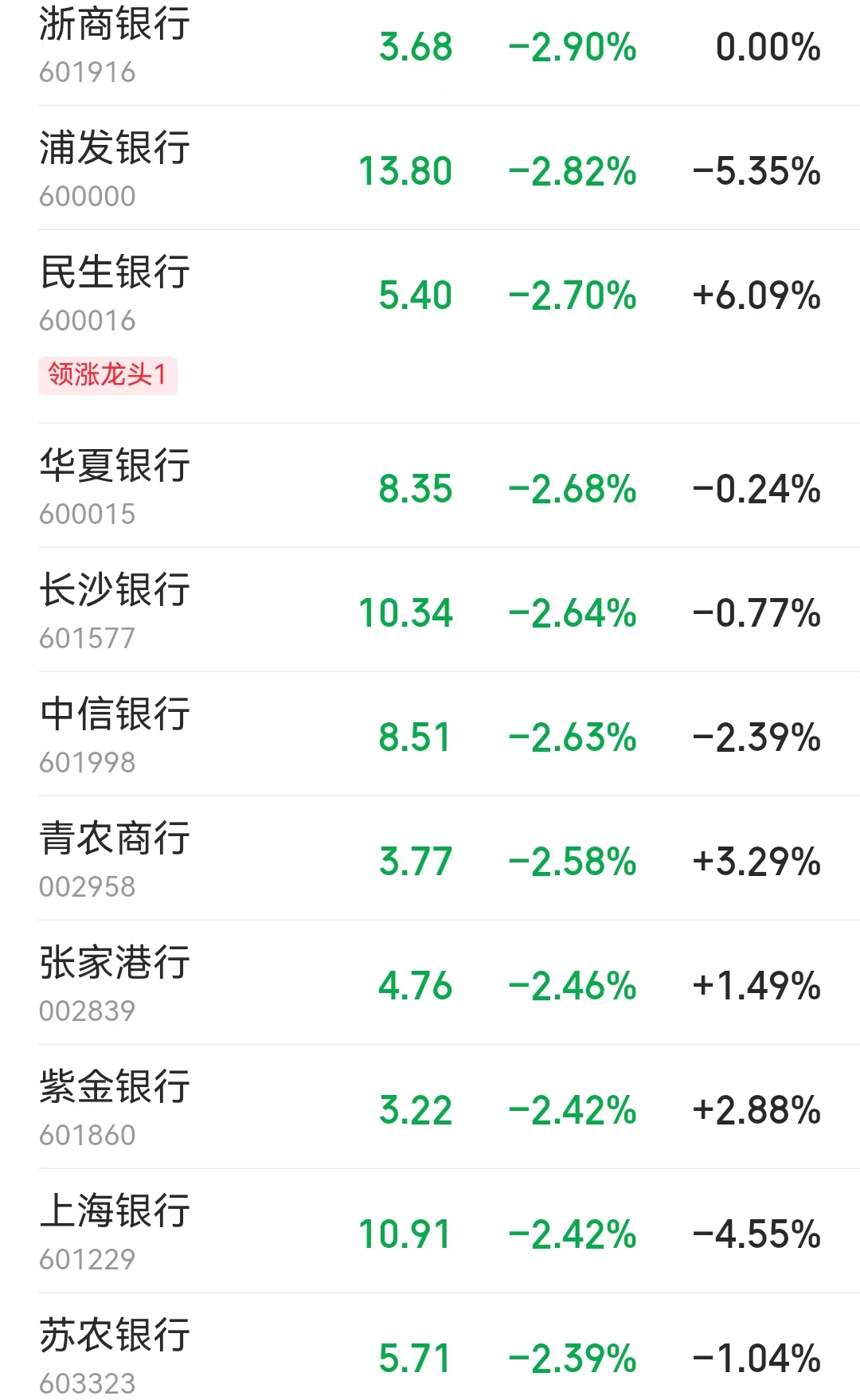The height and width of the screenshot is (1400, 860).
Task: View the 中信银行 stock page
Action: (x=112, y=717)
